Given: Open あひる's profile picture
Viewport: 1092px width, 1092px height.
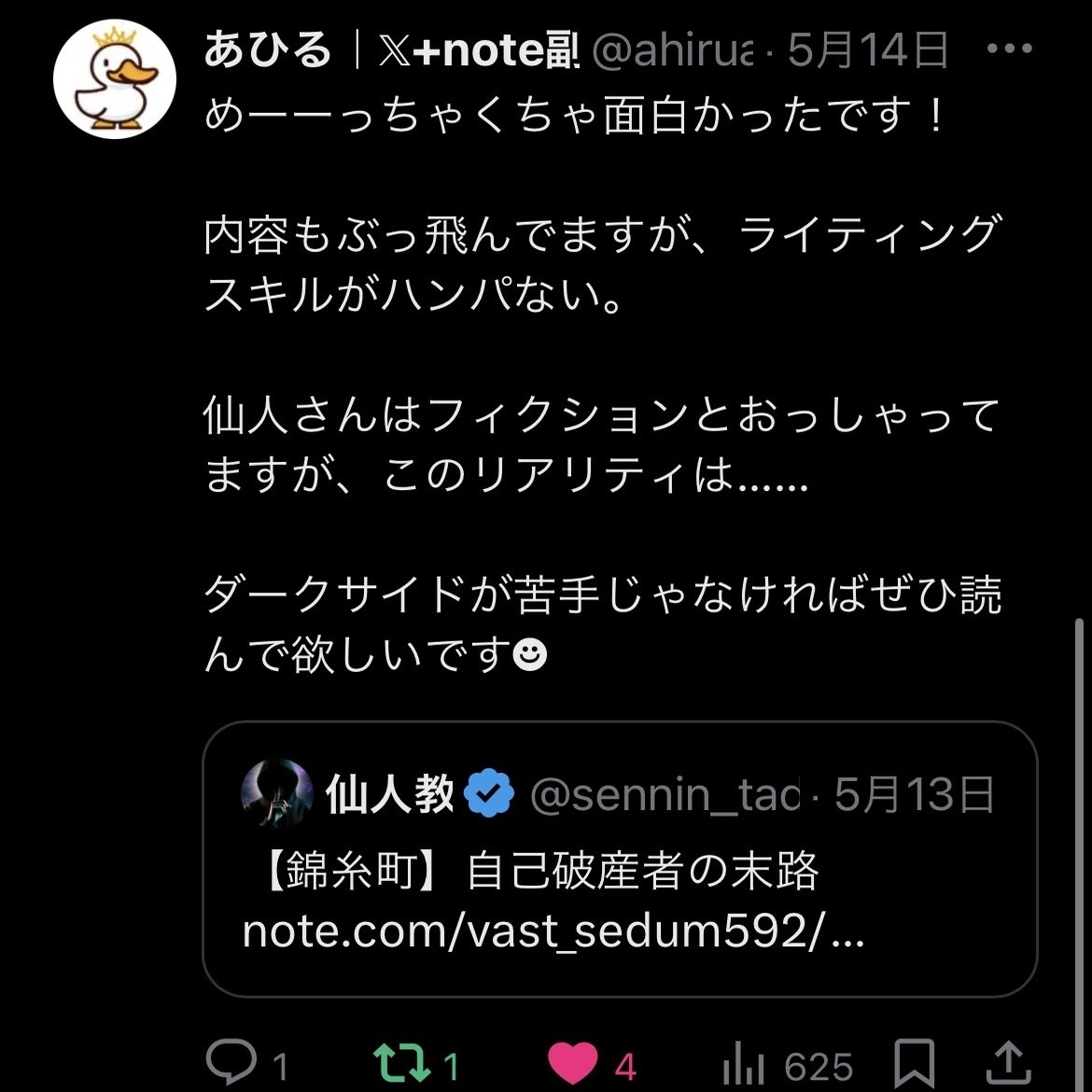Looking at the screenshot, I should [x=115, y=77].
